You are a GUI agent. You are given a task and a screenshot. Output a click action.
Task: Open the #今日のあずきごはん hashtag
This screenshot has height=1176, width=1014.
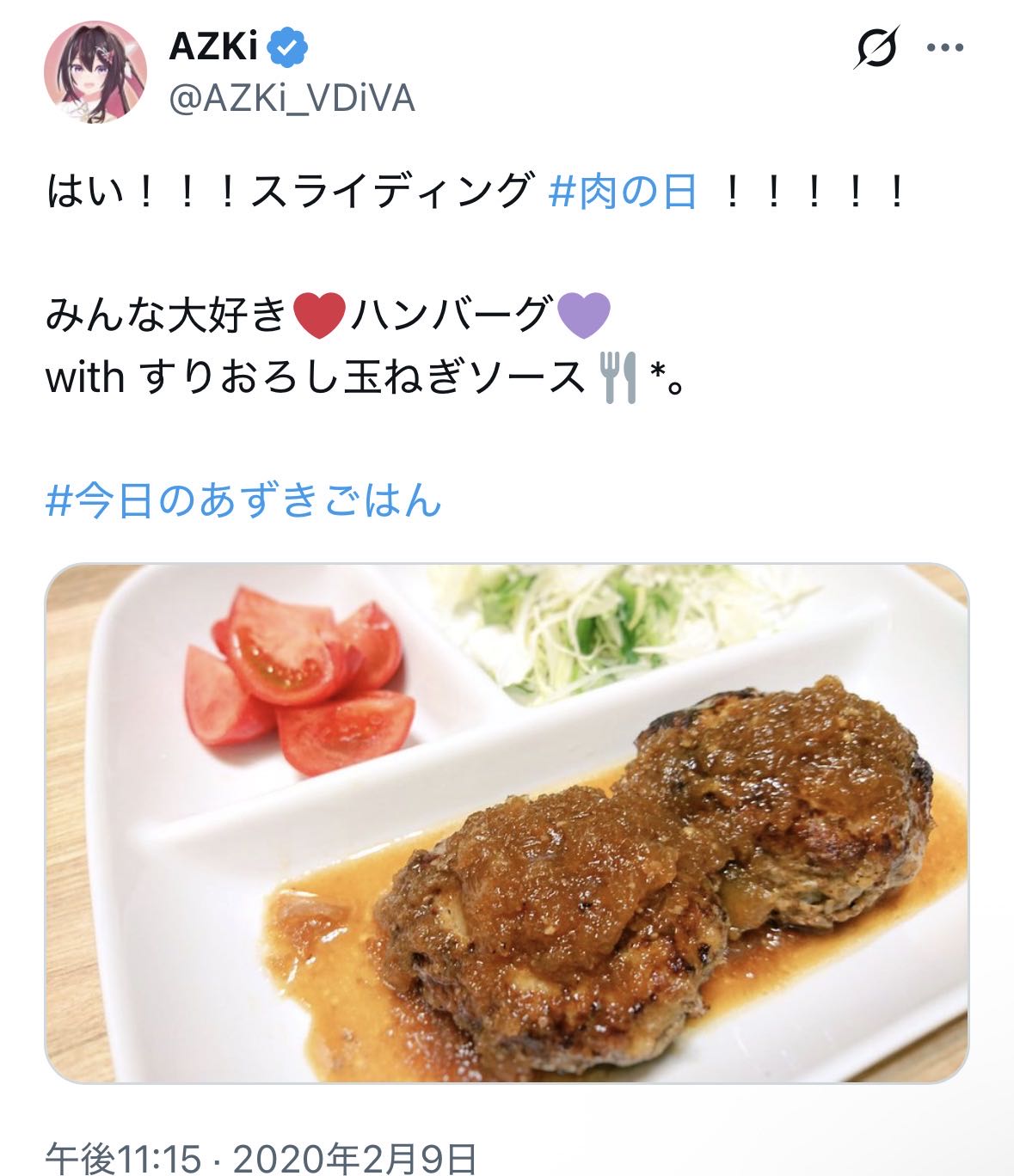[x=243, y=500]
